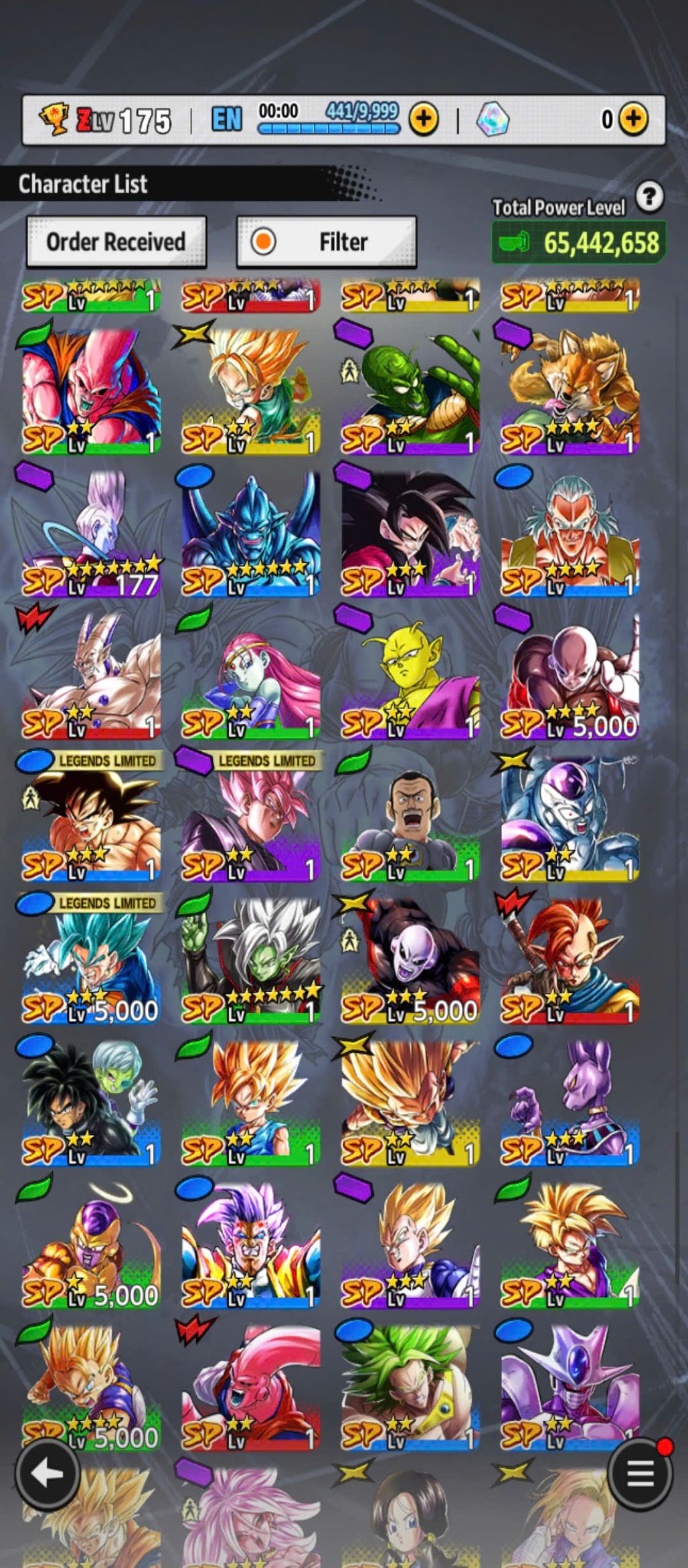Open the Filter options
This screenshot has height=1568, width=688.
327,242
